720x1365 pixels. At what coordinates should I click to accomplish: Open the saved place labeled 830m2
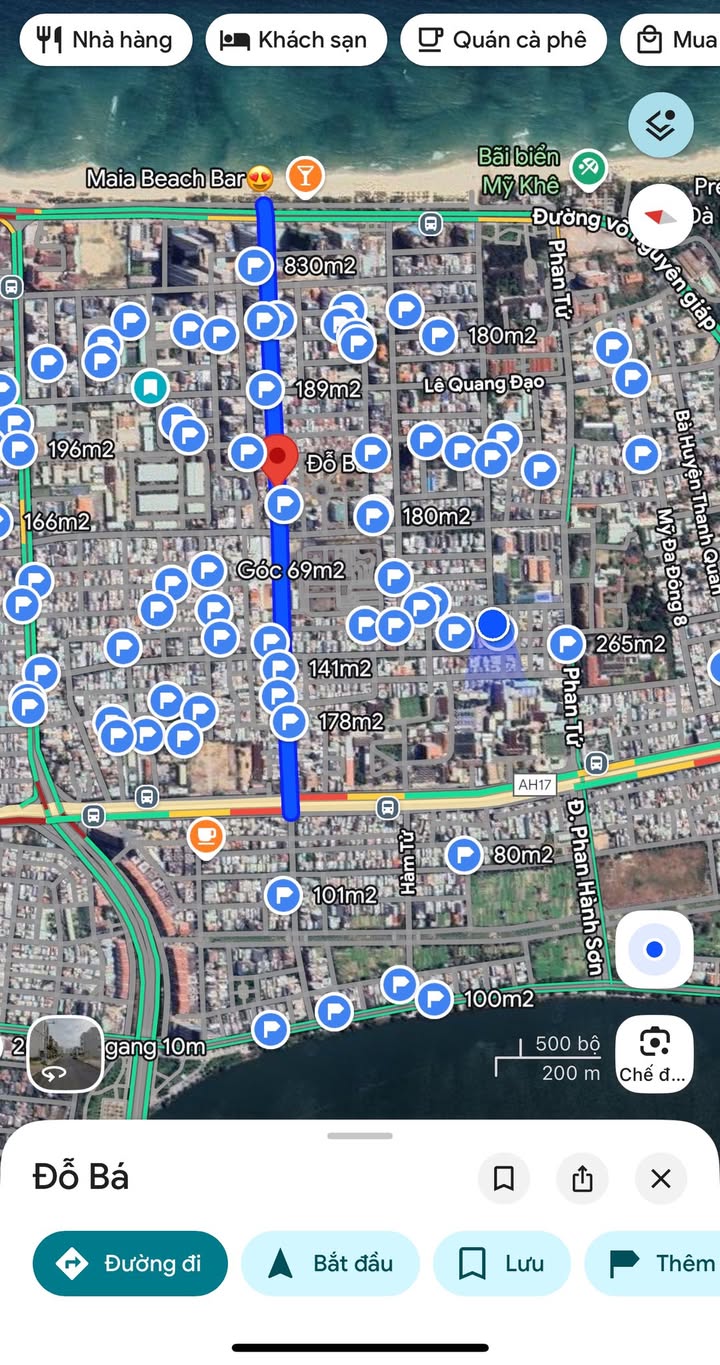254,266
